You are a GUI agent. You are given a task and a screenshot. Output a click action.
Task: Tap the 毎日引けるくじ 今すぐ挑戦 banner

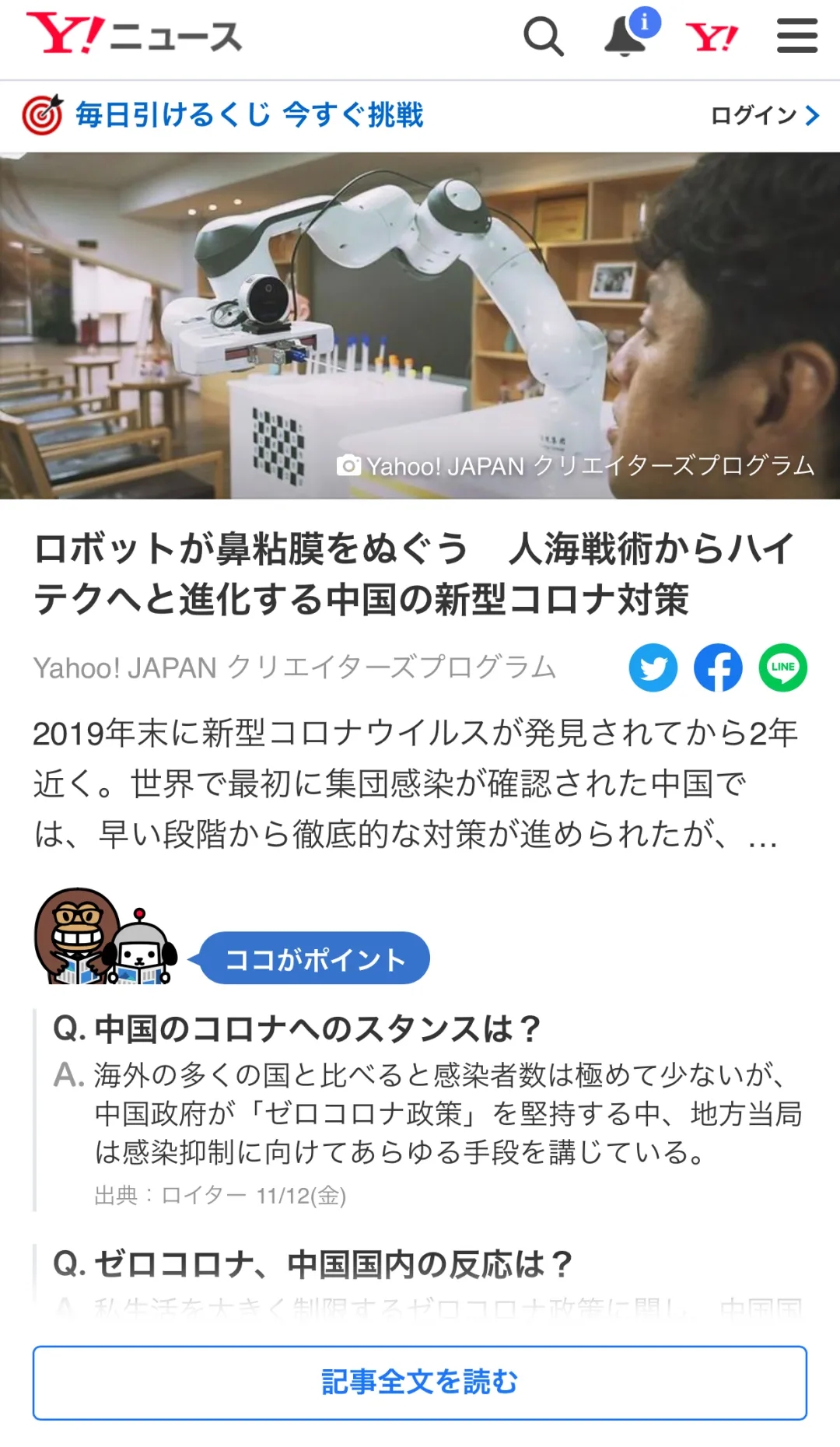[x=249, y=115]
